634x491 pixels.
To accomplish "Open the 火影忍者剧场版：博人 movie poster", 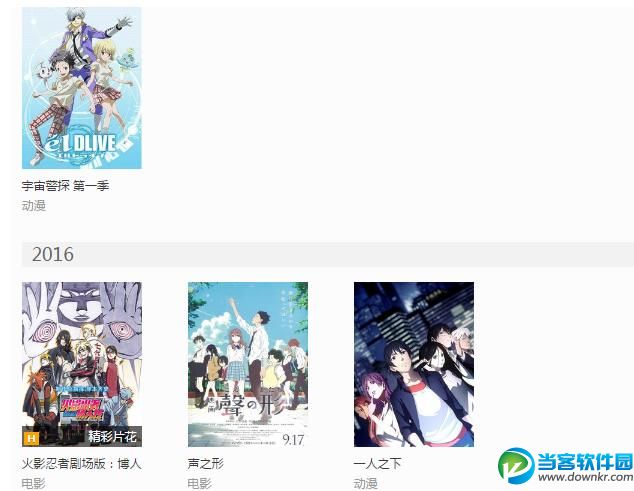I will 82,364.
